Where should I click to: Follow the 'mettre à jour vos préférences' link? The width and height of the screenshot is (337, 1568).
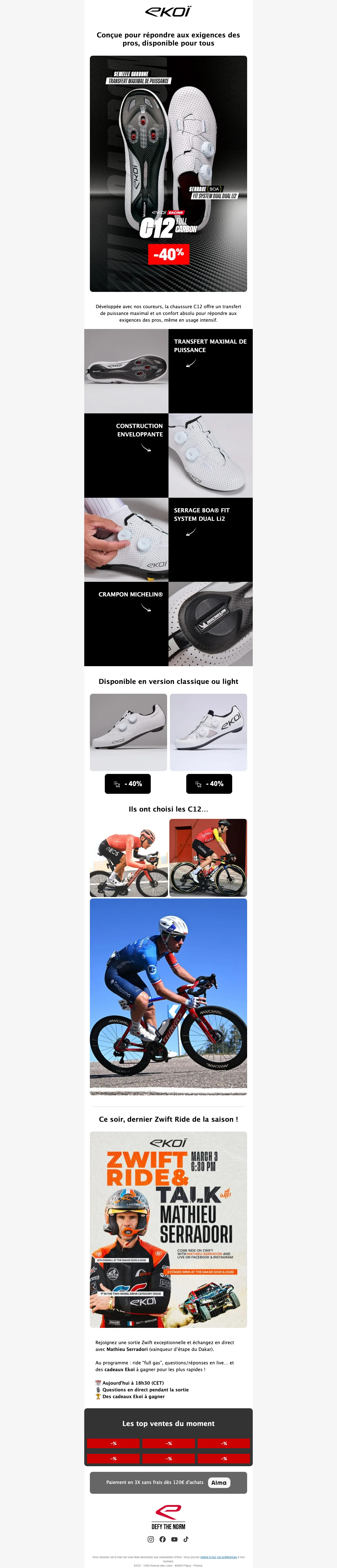218,1557
